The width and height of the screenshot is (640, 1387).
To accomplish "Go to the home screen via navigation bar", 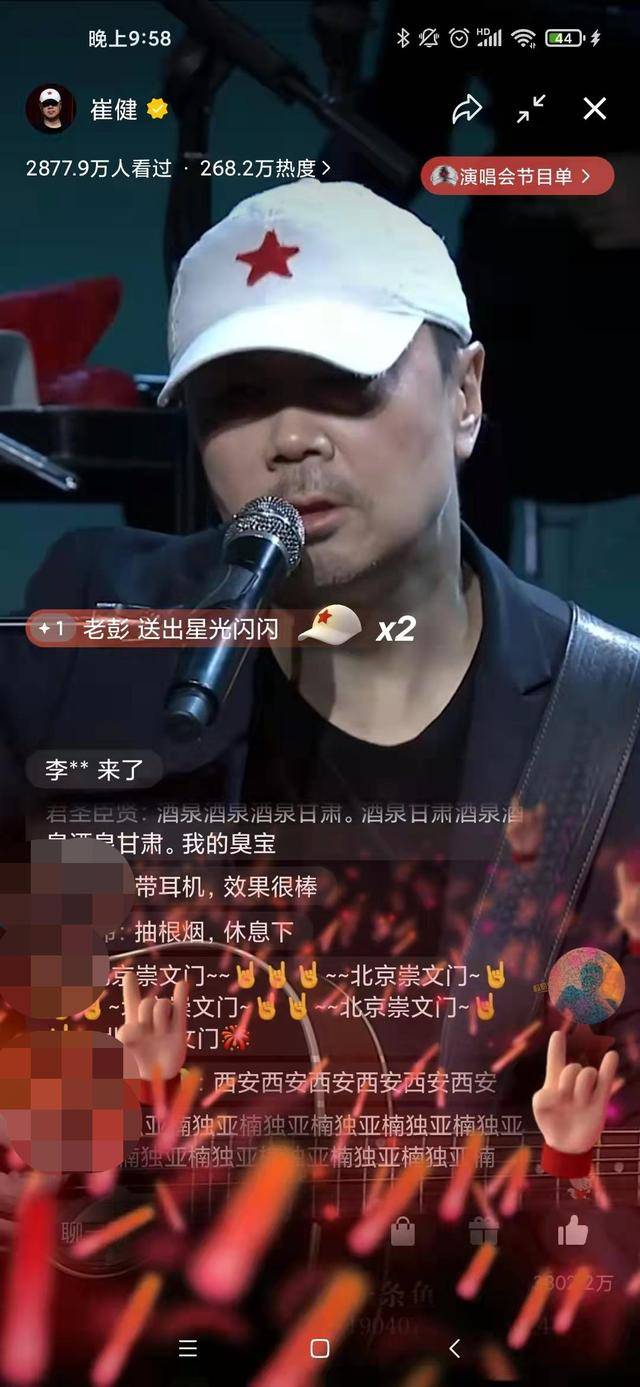I will point(320,1347).
